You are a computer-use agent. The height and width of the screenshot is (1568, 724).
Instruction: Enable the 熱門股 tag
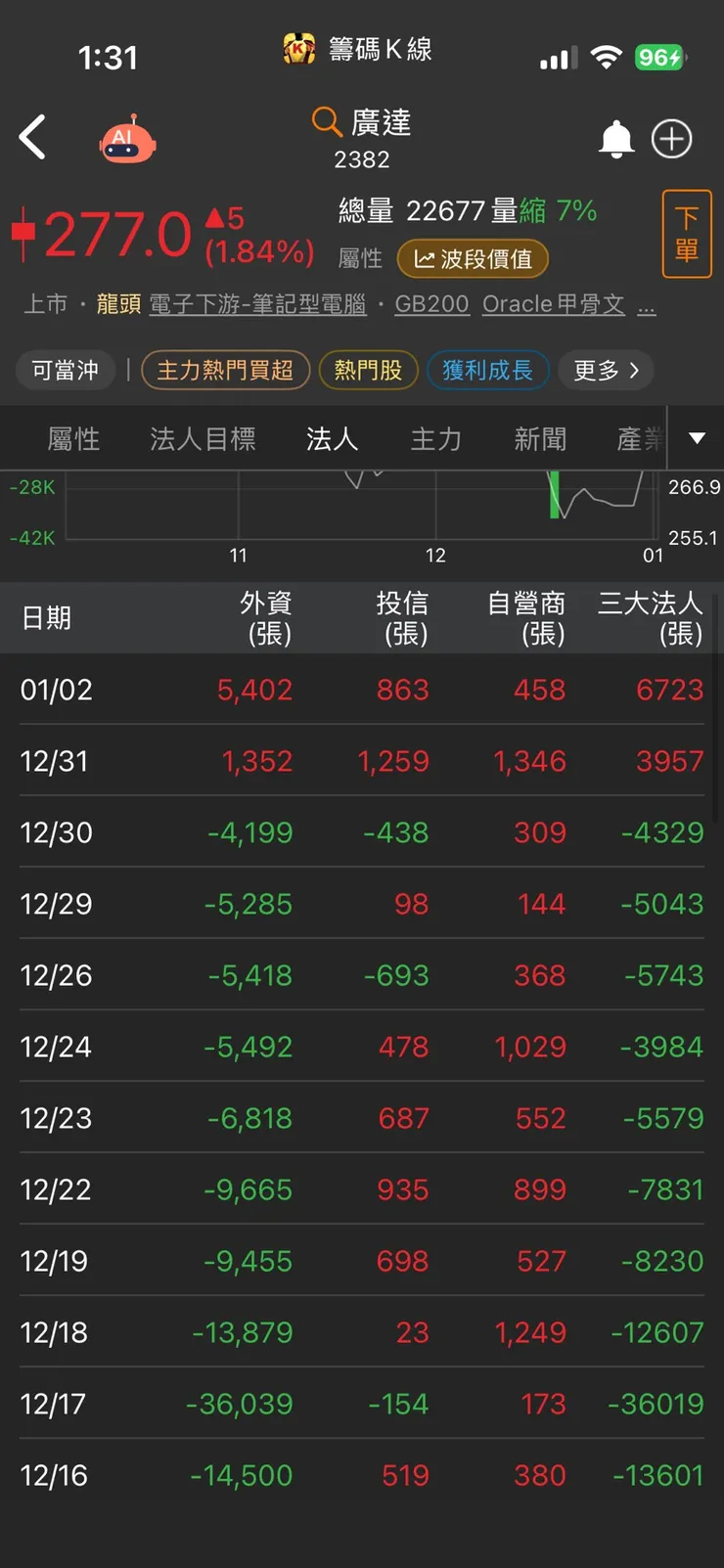369,371
